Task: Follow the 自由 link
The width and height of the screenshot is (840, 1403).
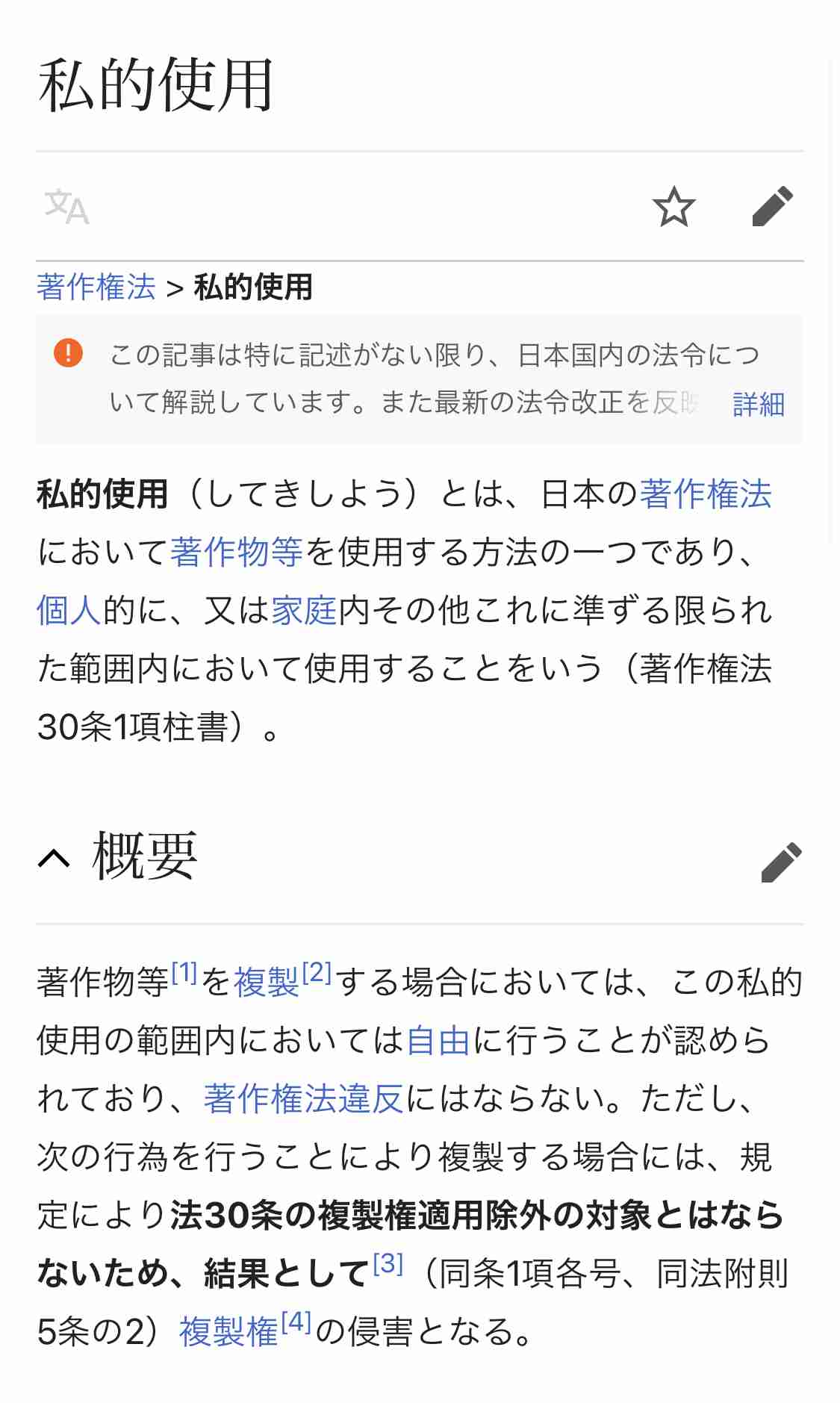Action: pos(438,1040)
